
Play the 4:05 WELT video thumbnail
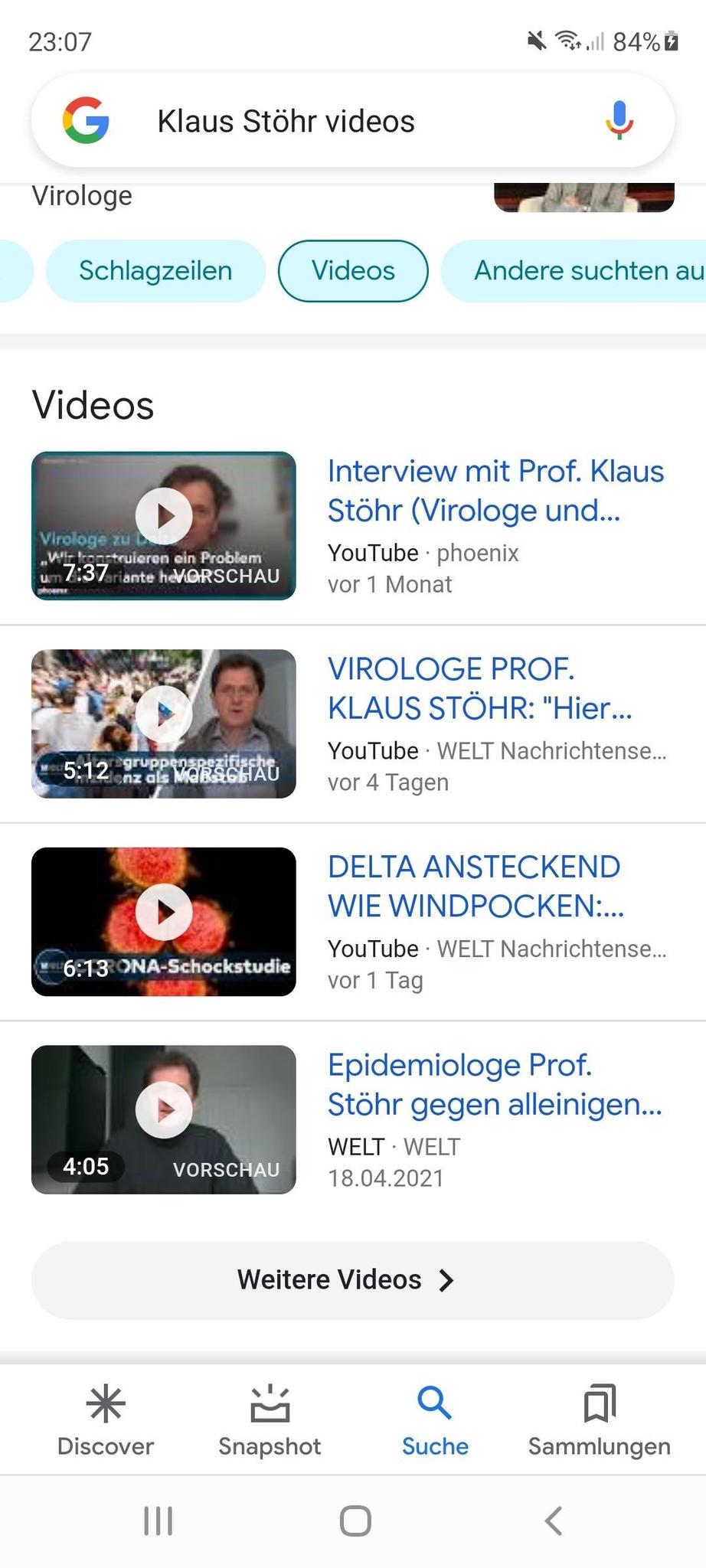tap(164, 1119)
